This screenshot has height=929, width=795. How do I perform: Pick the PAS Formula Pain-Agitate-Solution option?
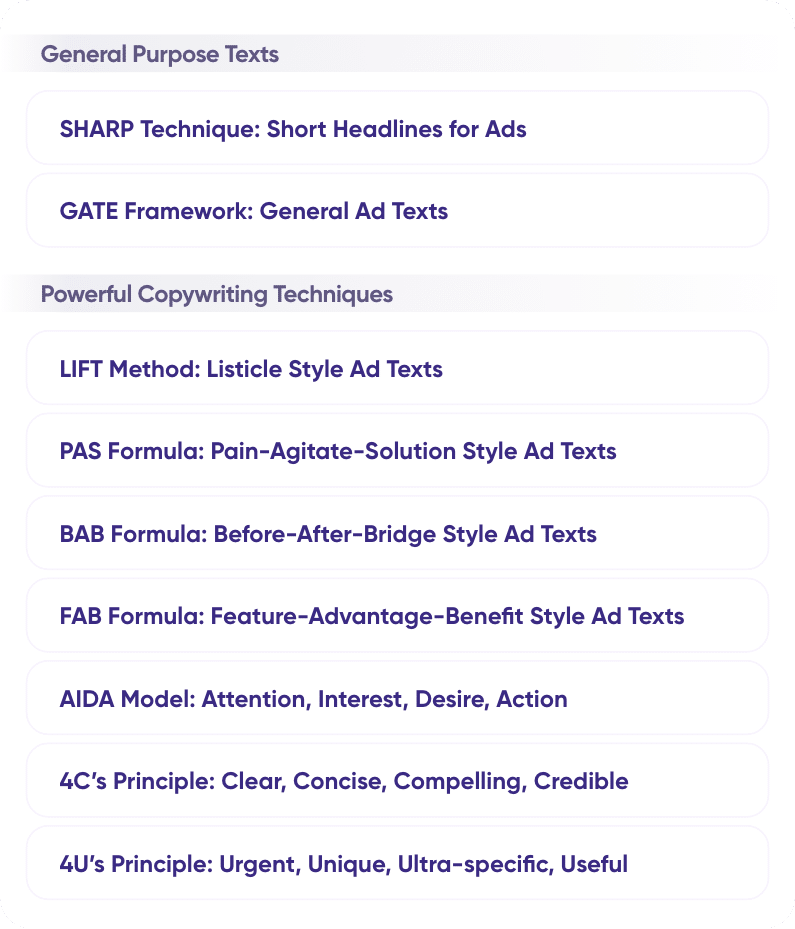coord(397,451)
